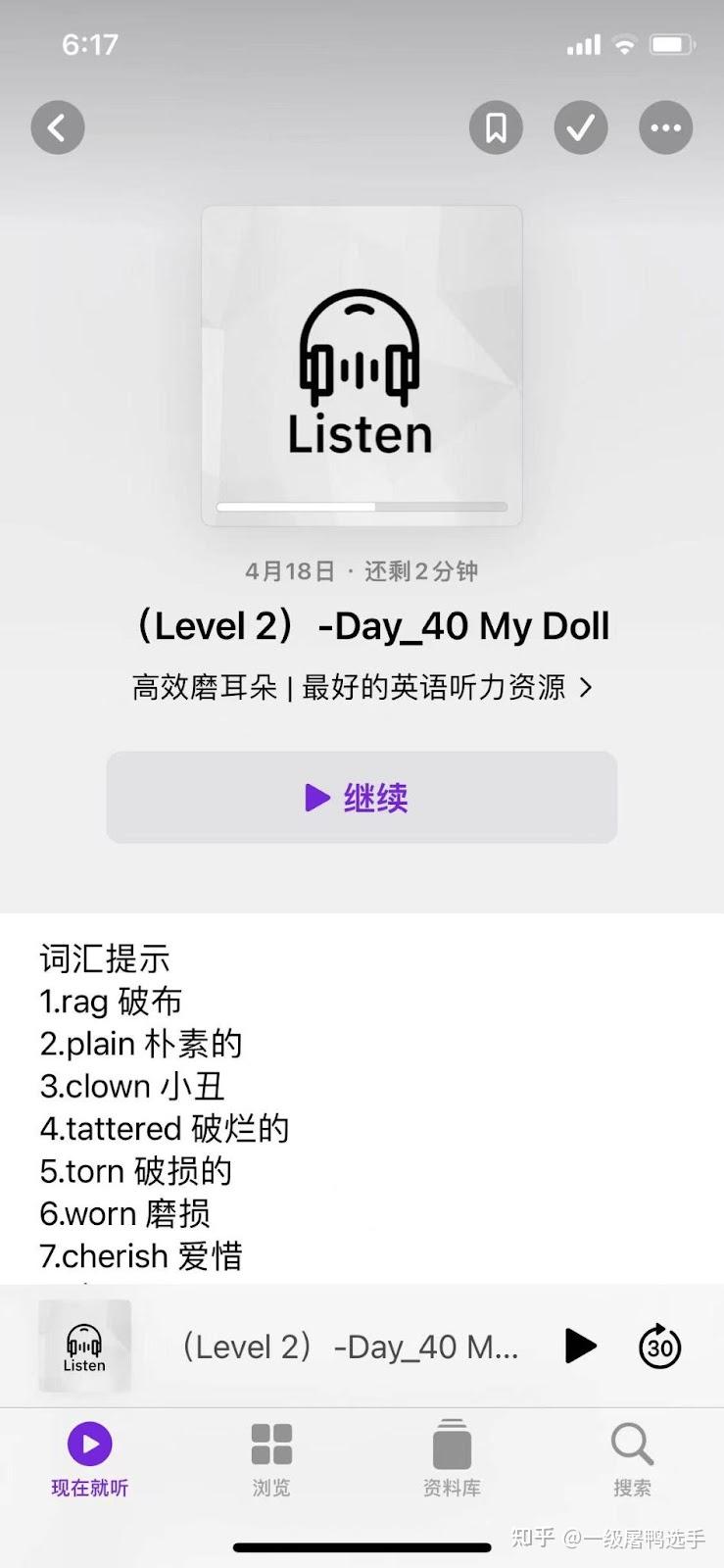Open the 资料库 tab

[x=452, y=1458]
